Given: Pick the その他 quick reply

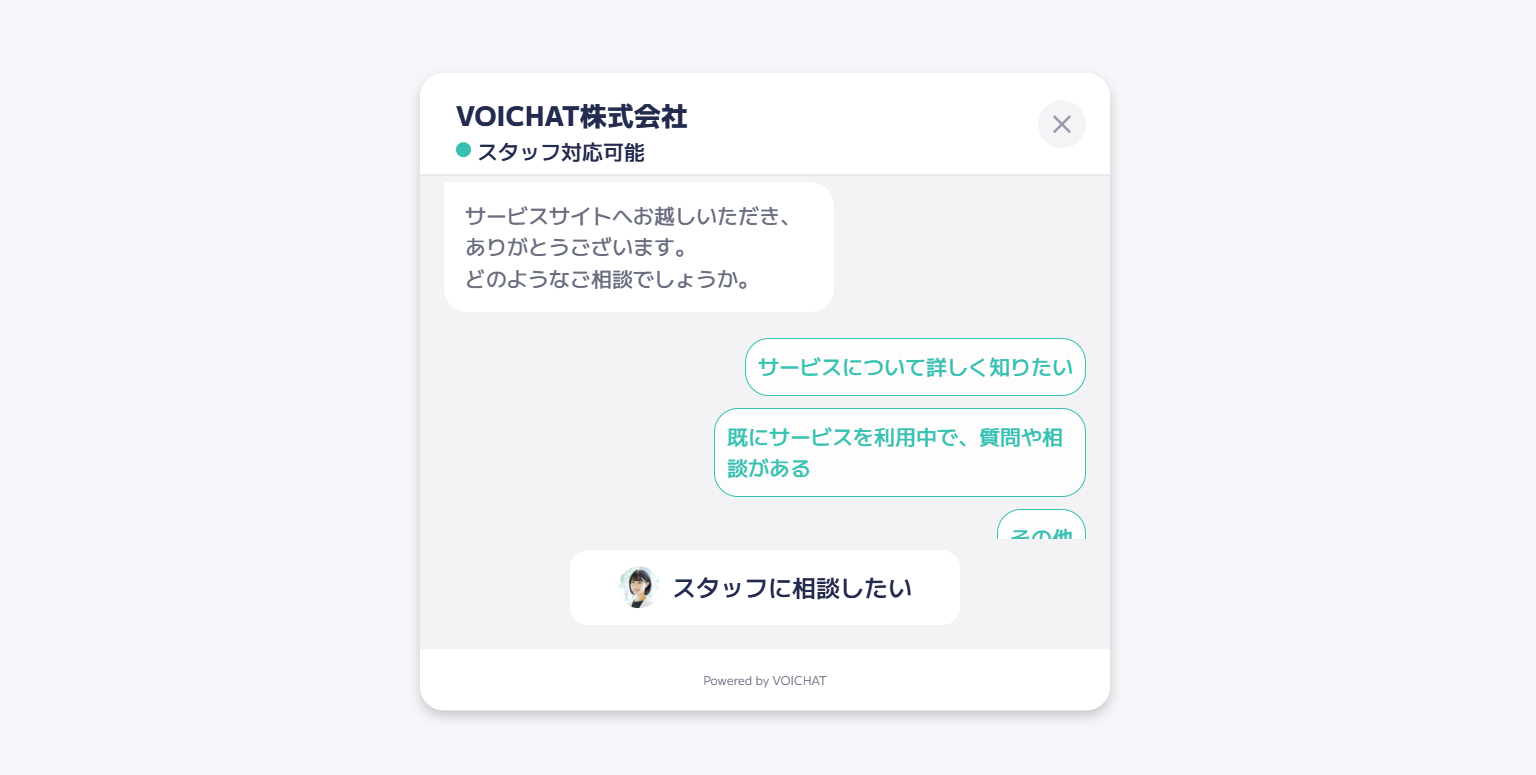Looking at the screenshot, I should (1041, 528).
